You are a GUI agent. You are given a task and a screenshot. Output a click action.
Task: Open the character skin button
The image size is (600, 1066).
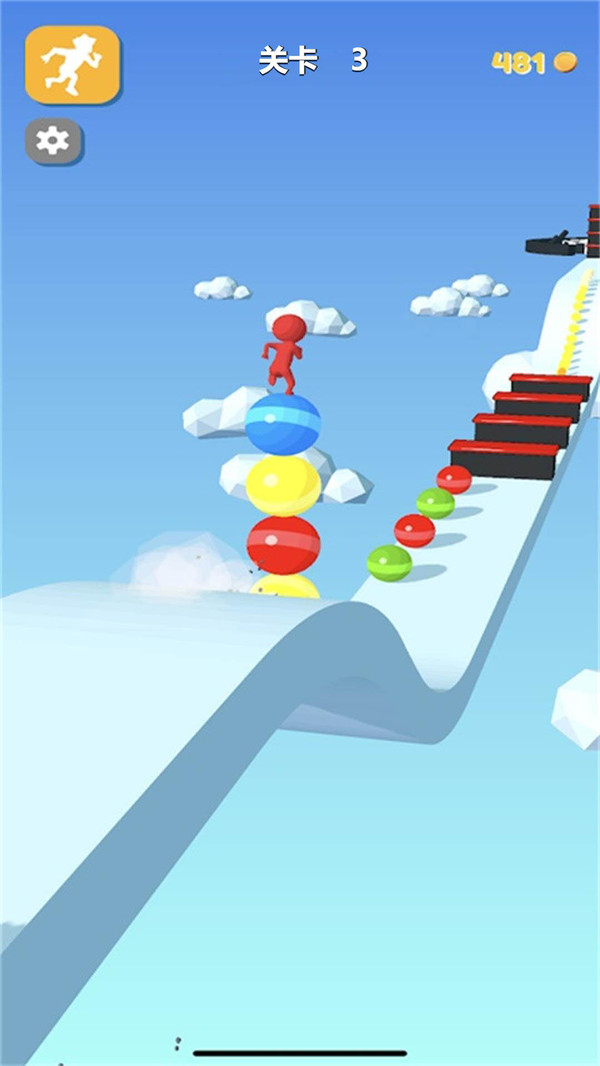pyautogui.click(x=72, y=65)
